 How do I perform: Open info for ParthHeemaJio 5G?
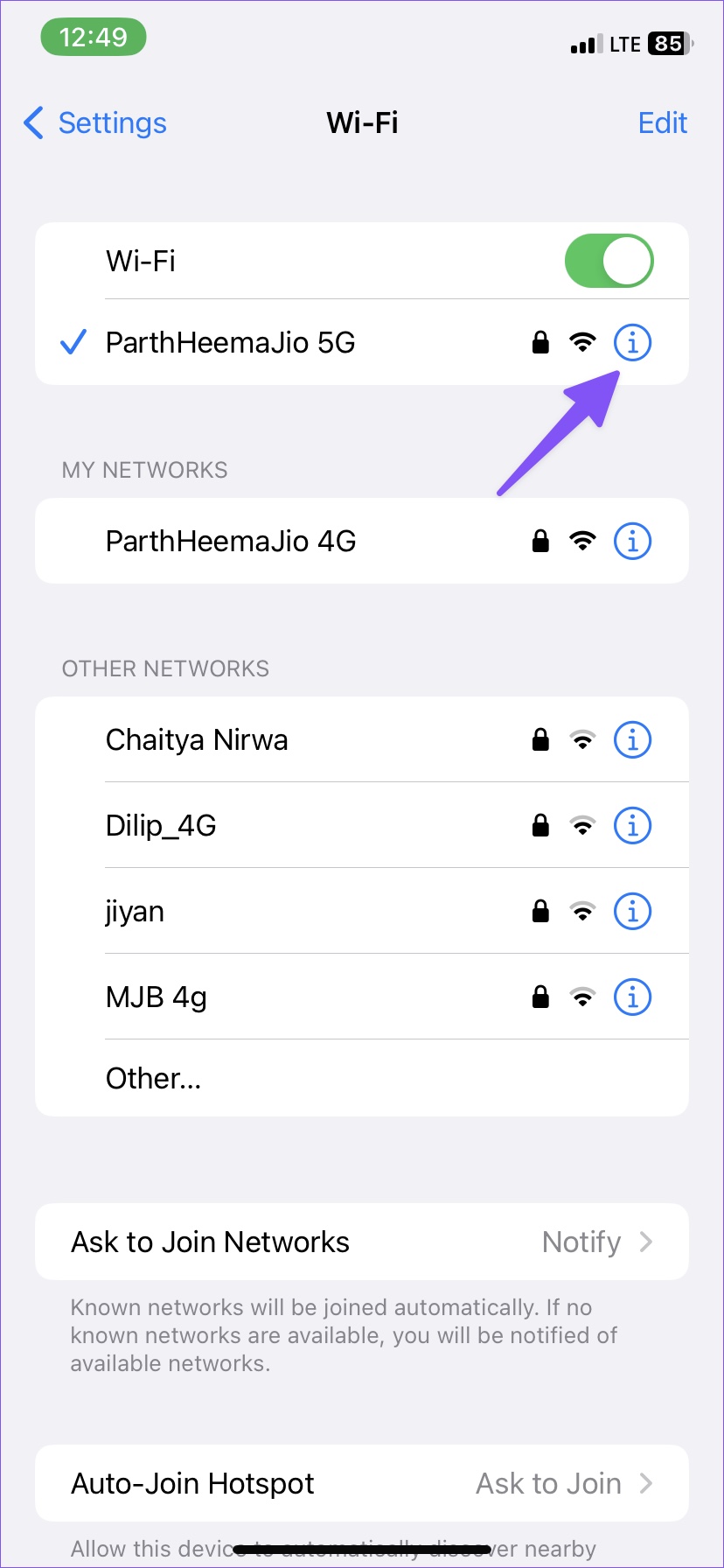click(632, 342)
